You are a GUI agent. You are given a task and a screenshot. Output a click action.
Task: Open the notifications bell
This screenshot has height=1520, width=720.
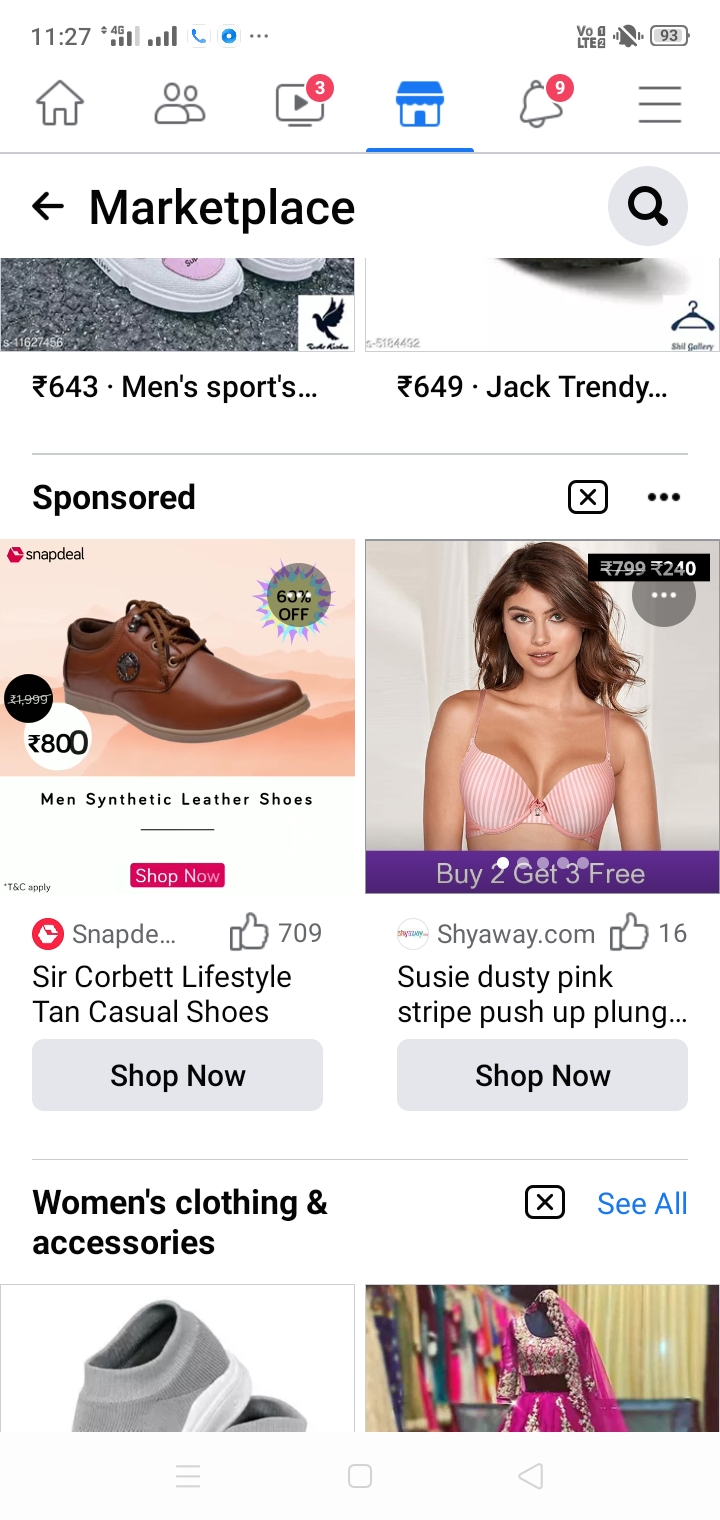(x=541, y=104)
